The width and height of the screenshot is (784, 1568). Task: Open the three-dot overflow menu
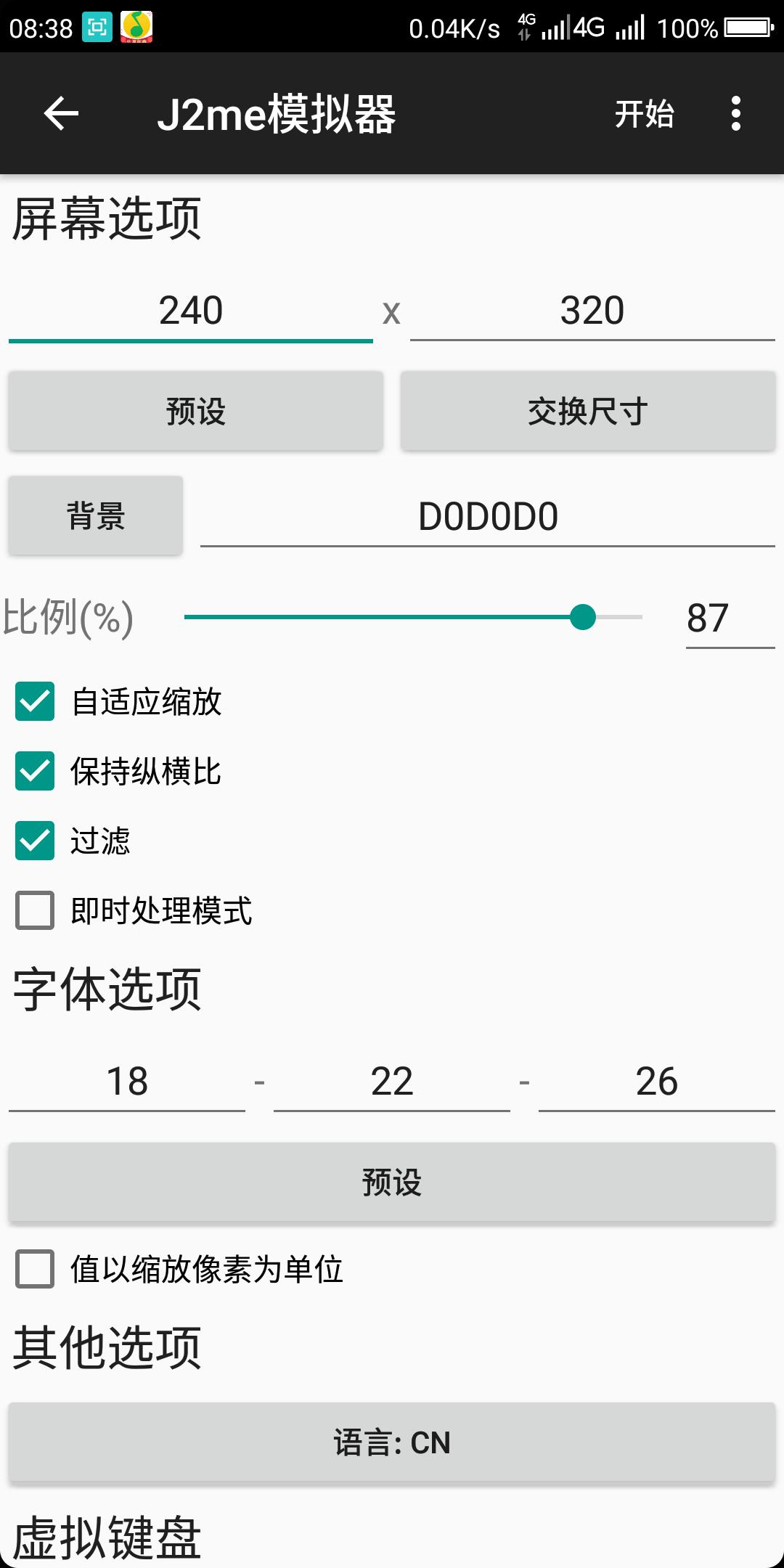(x=736, y=114)
